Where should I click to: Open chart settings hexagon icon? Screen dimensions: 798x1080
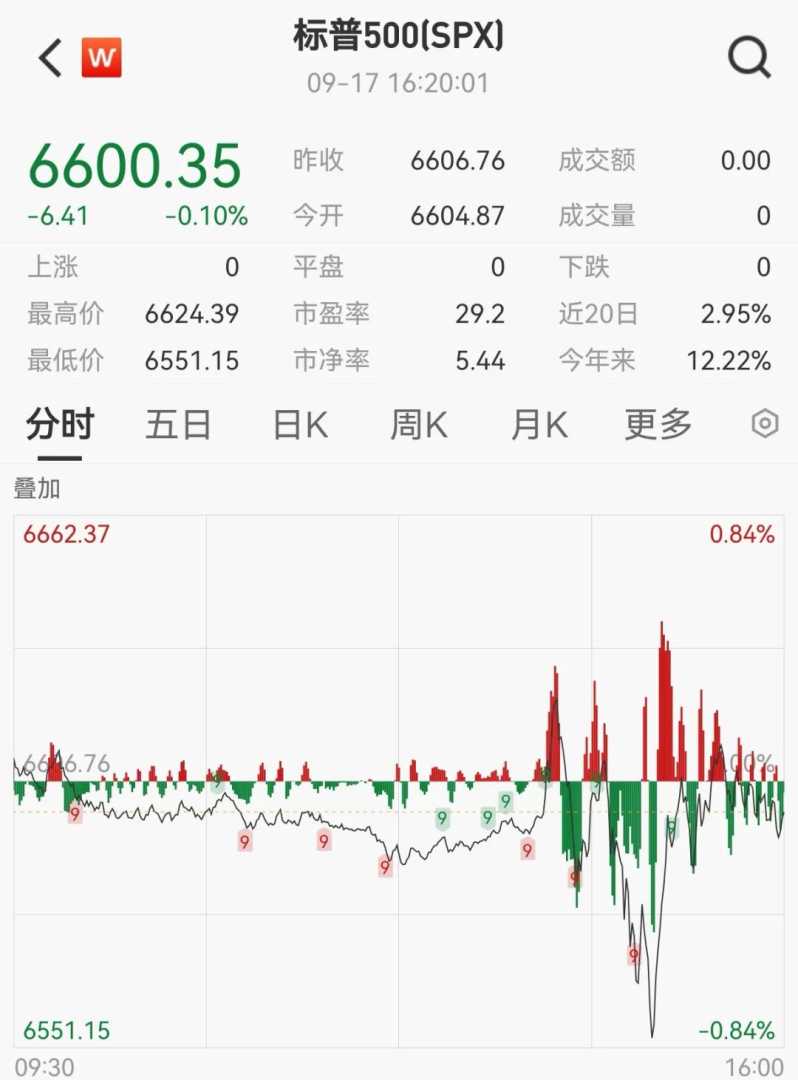(764, 424)
